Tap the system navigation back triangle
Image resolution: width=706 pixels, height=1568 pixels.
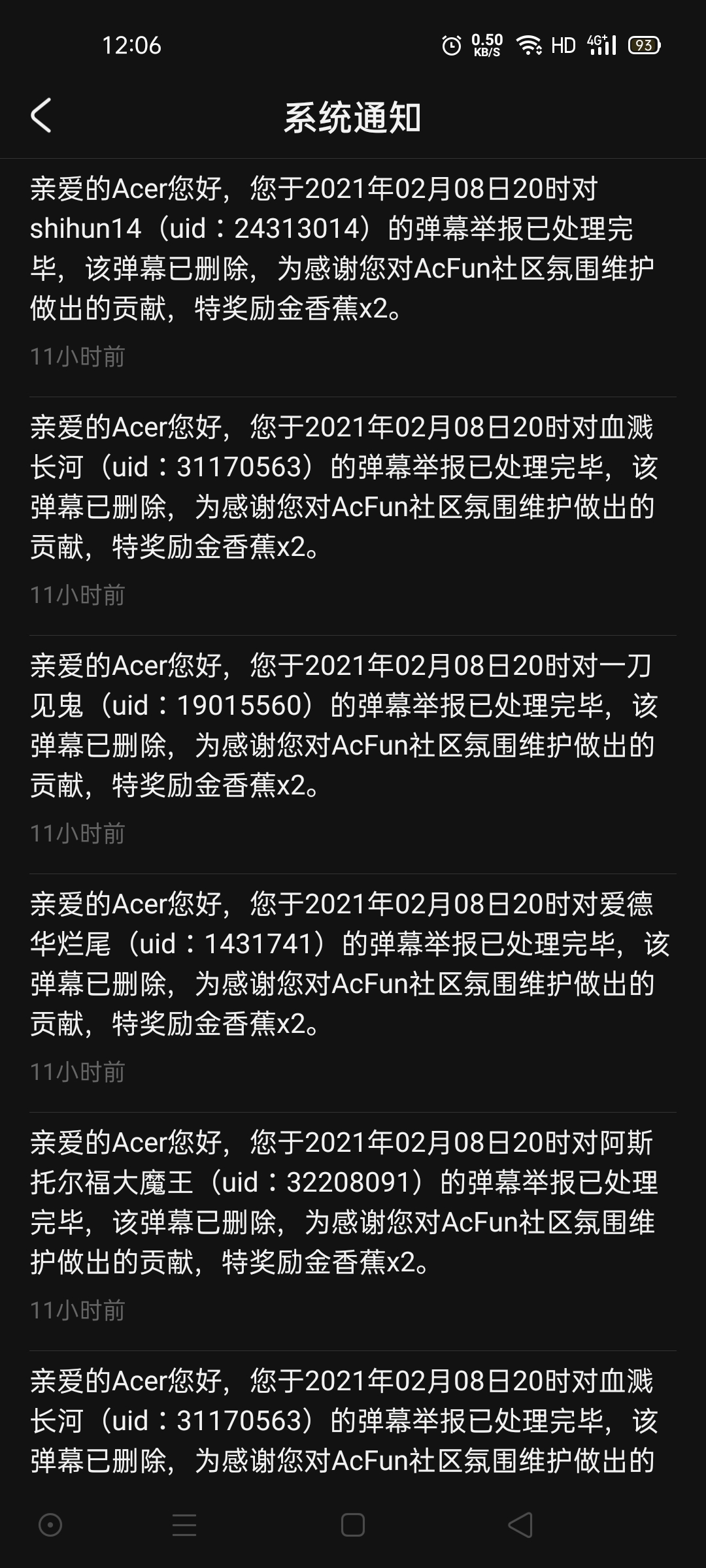(x=520, y=1525)
